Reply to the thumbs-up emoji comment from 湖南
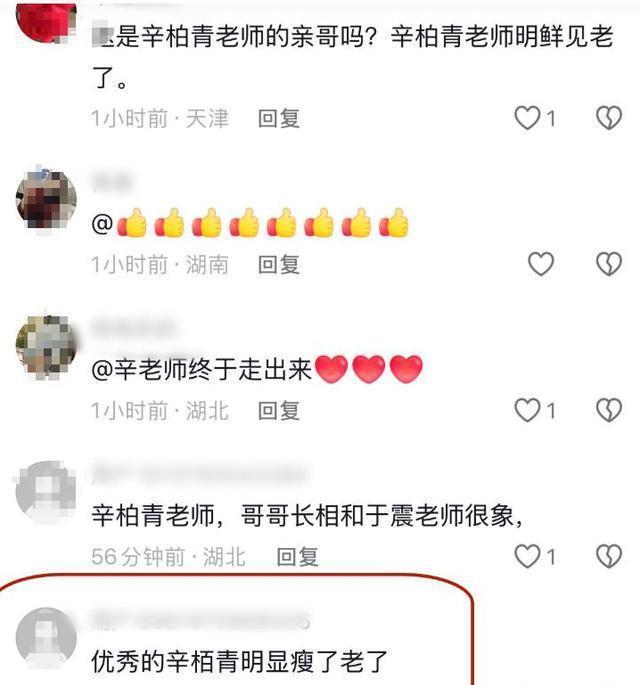640x685 pixels. [x=279, y=264]
